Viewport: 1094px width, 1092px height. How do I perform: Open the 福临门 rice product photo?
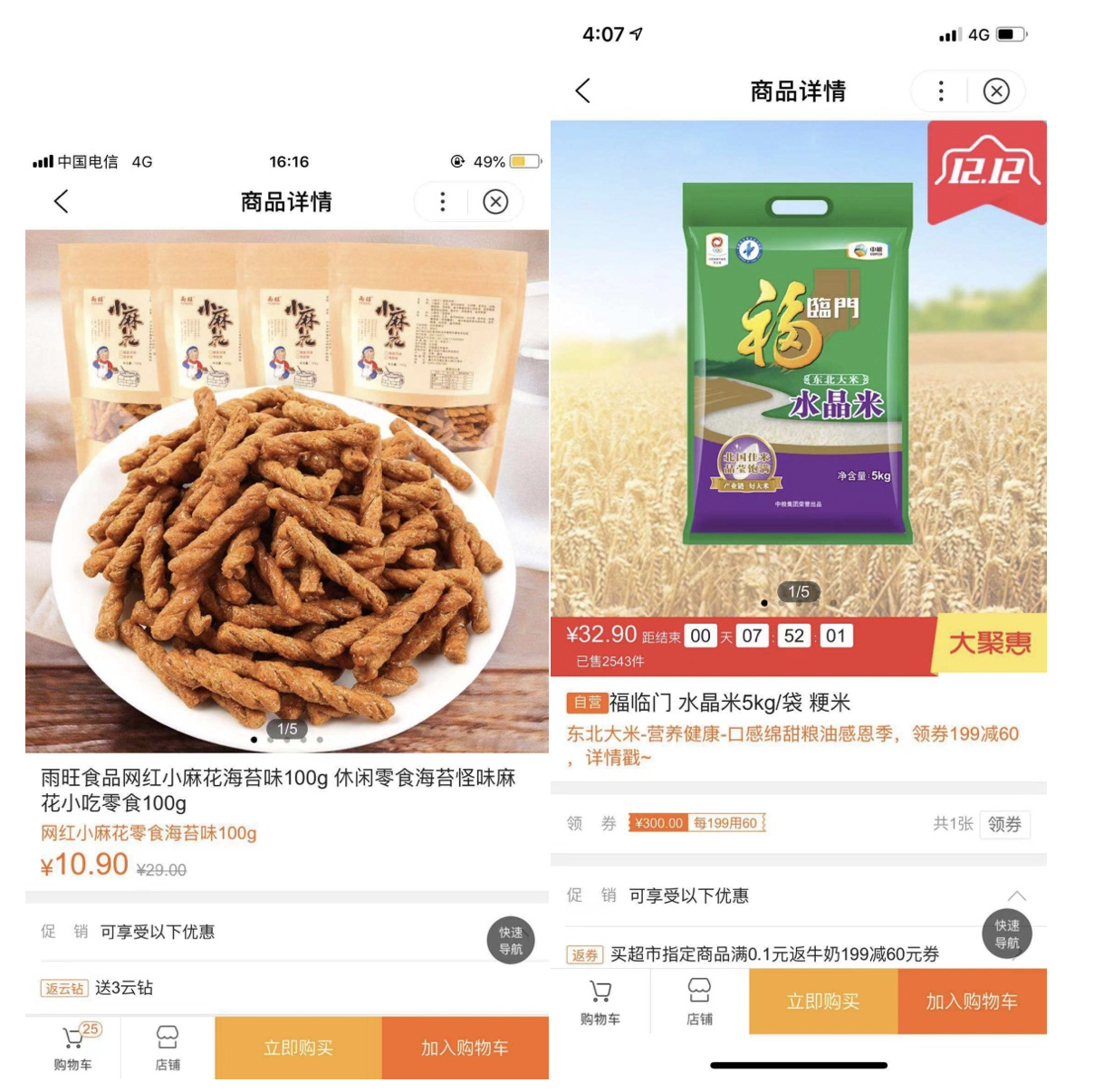tap(797, 362)
